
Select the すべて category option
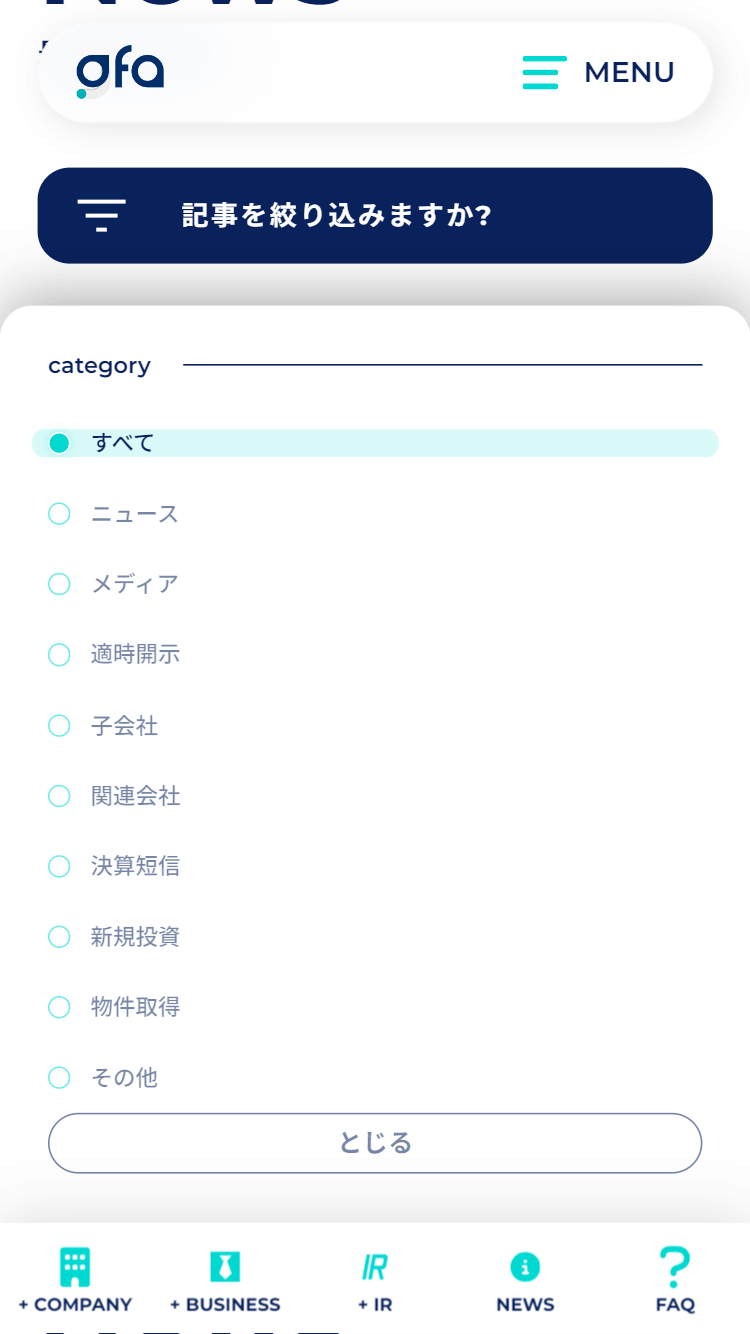(375, 443)
